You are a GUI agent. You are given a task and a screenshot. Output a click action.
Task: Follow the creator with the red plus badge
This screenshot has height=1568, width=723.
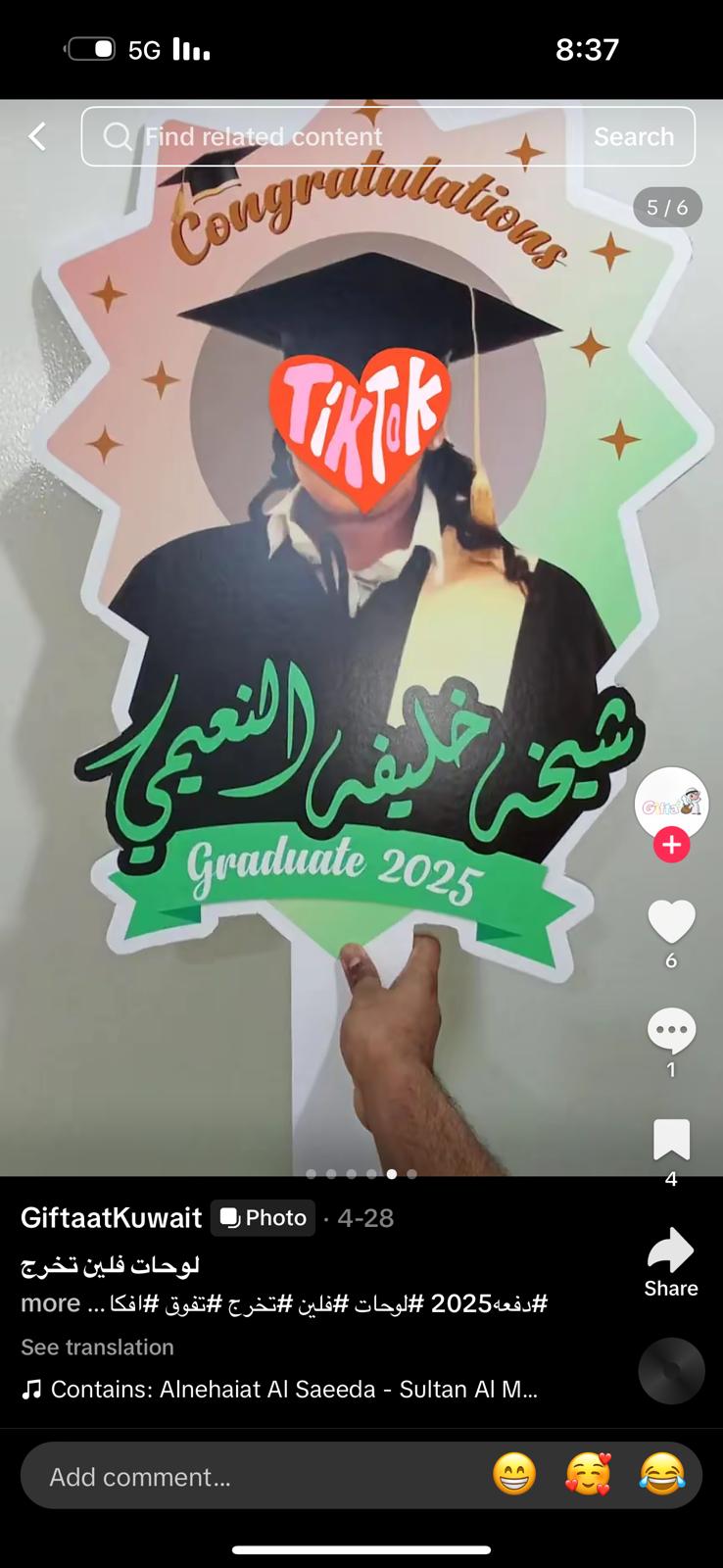point(671,845)
